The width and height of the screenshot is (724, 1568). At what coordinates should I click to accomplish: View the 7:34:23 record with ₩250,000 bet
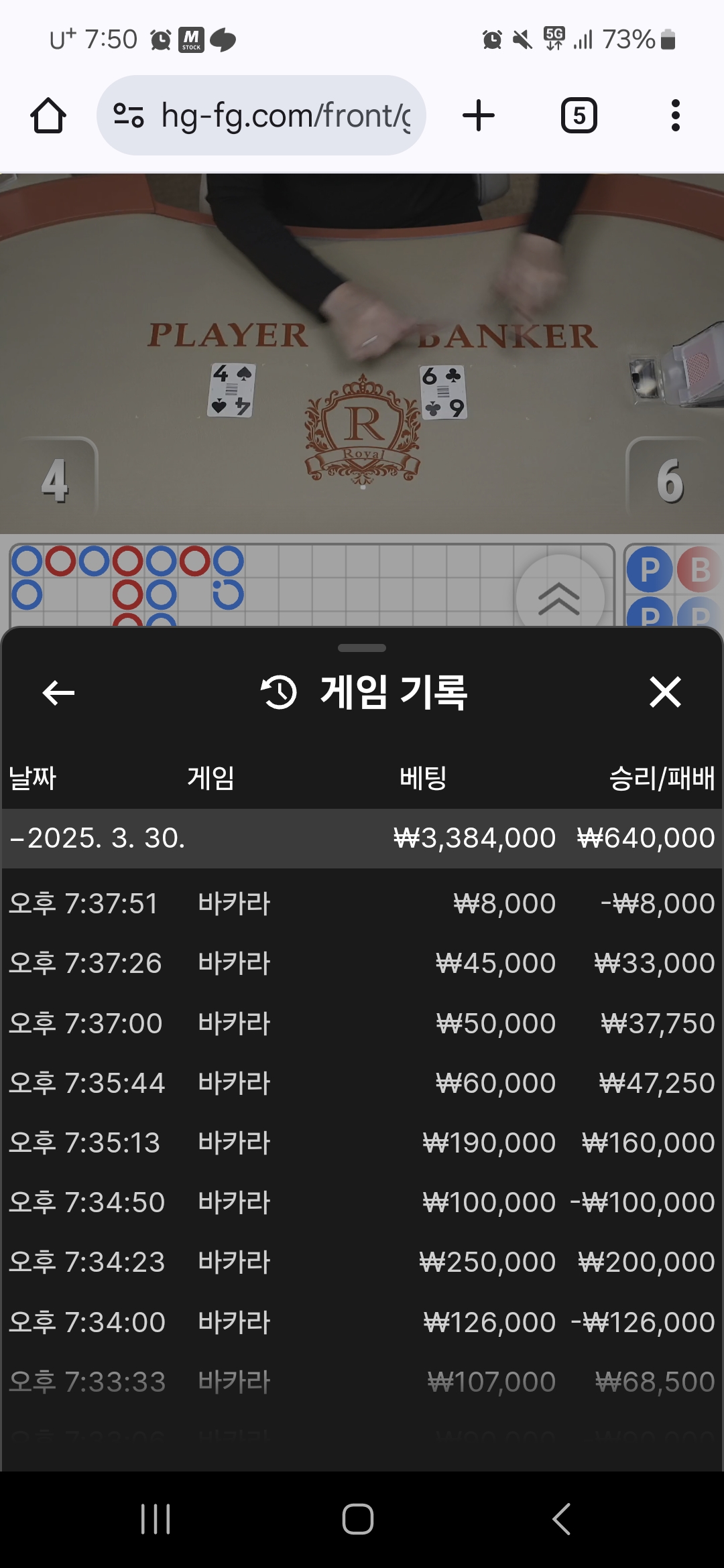(x=362, y=1262)
